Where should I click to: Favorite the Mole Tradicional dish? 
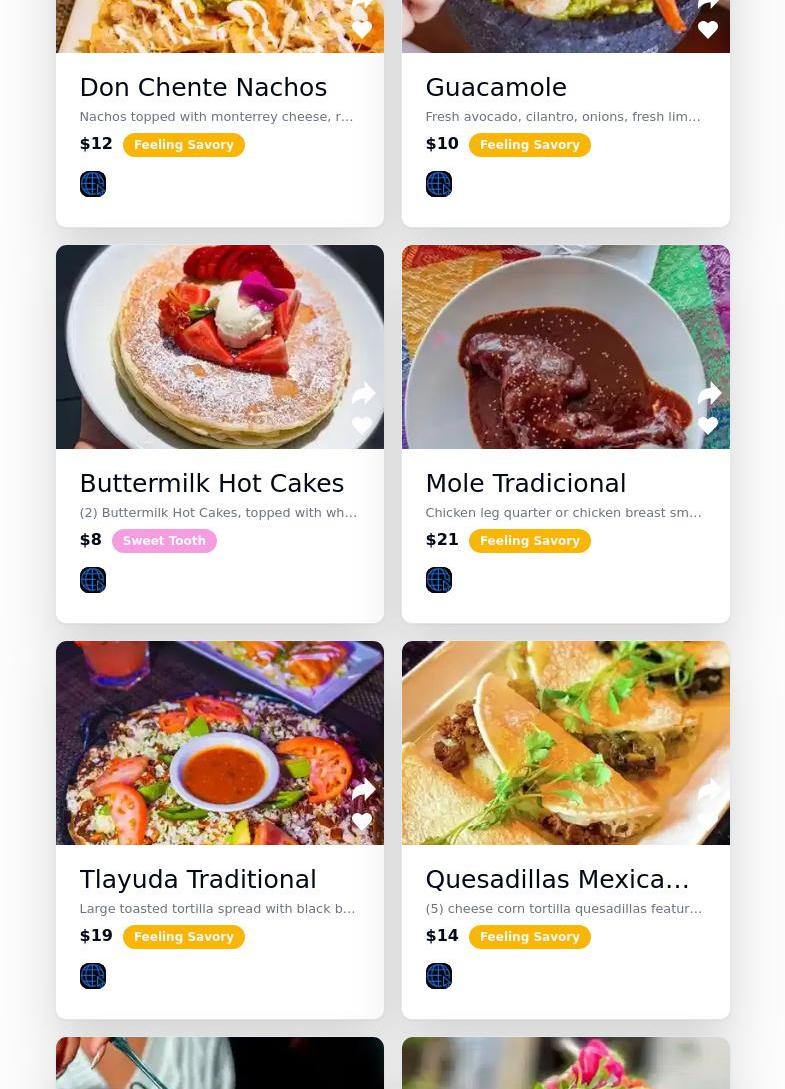coord(708,426)
